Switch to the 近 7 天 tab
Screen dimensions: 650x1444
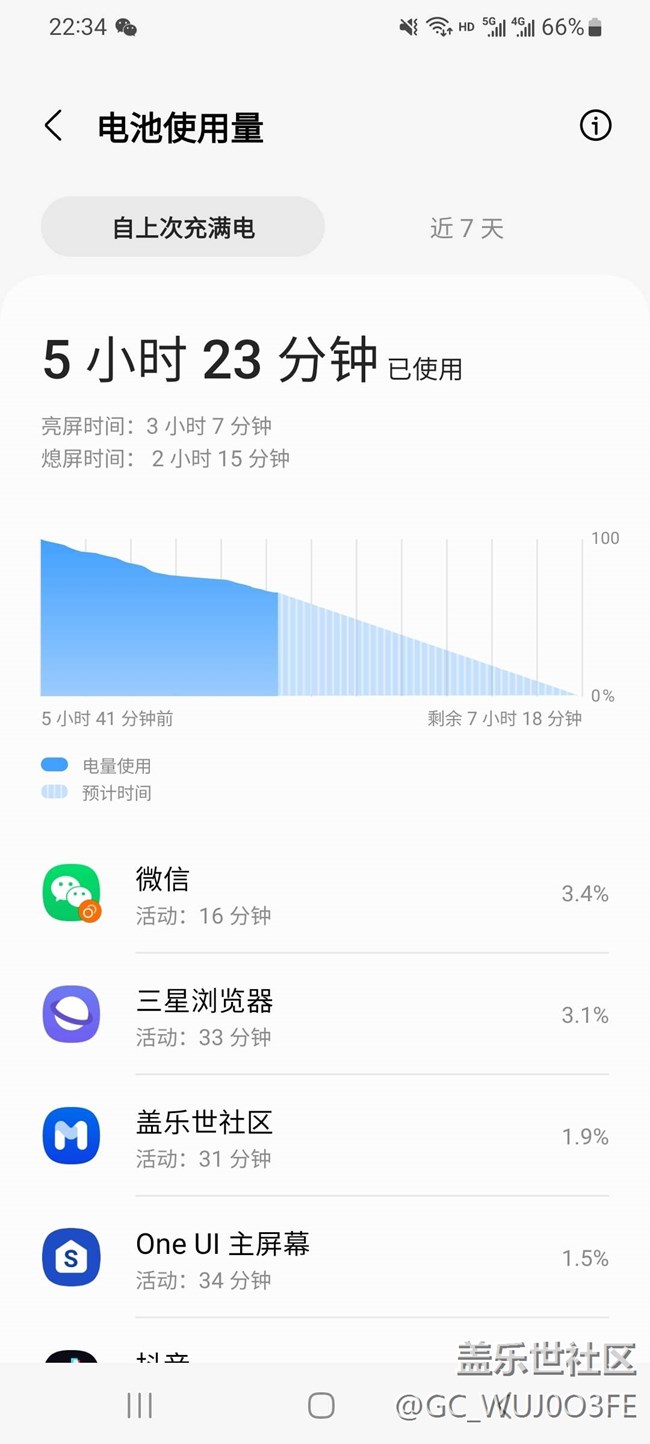(x=466, y=228)
